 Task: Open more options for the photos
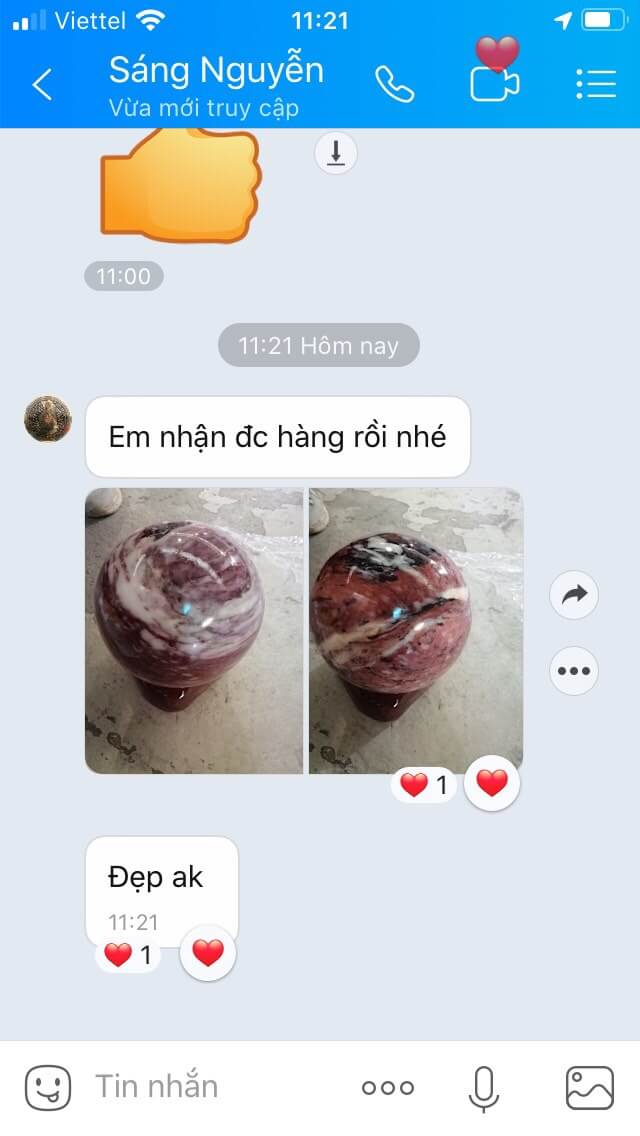[x=574, y=671]
